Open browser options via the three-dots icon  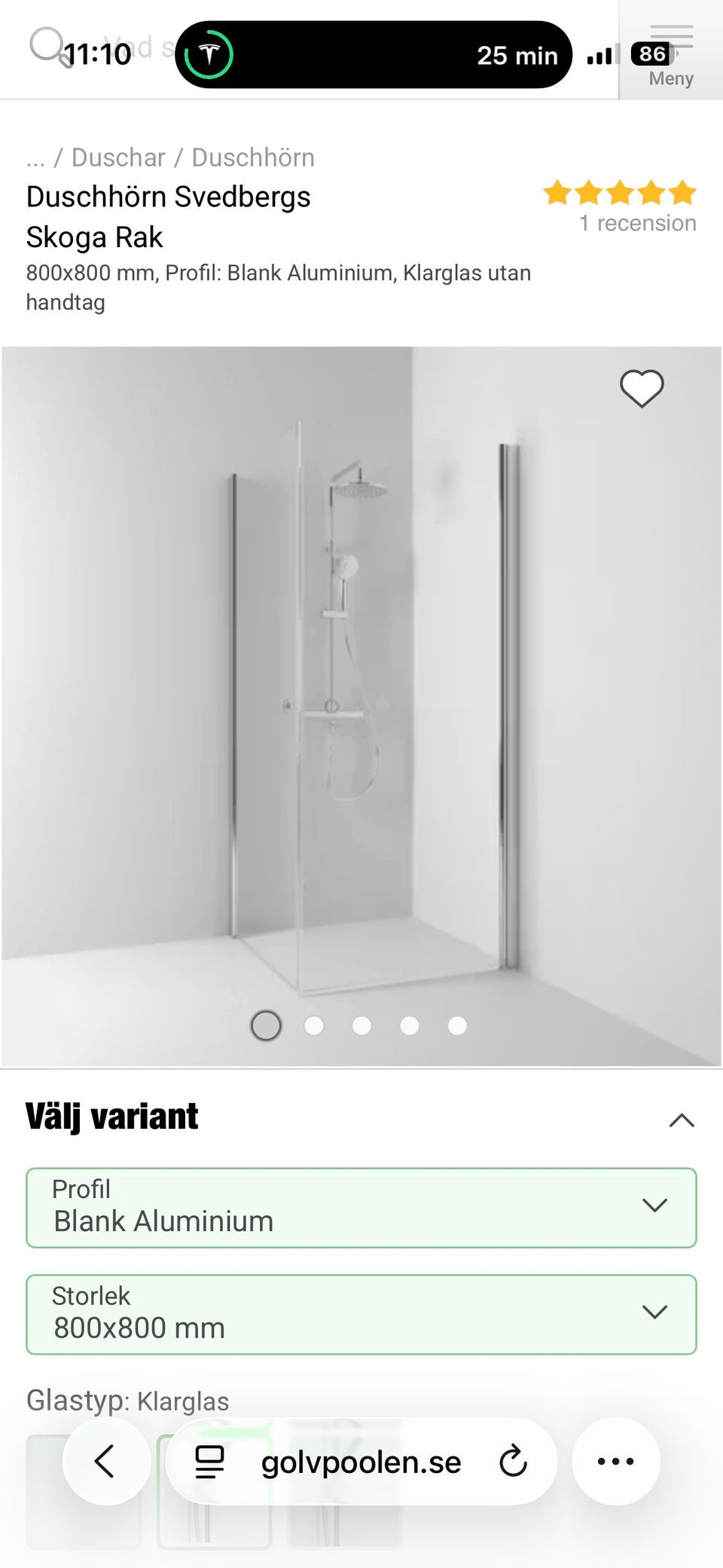coord(616,1460)
